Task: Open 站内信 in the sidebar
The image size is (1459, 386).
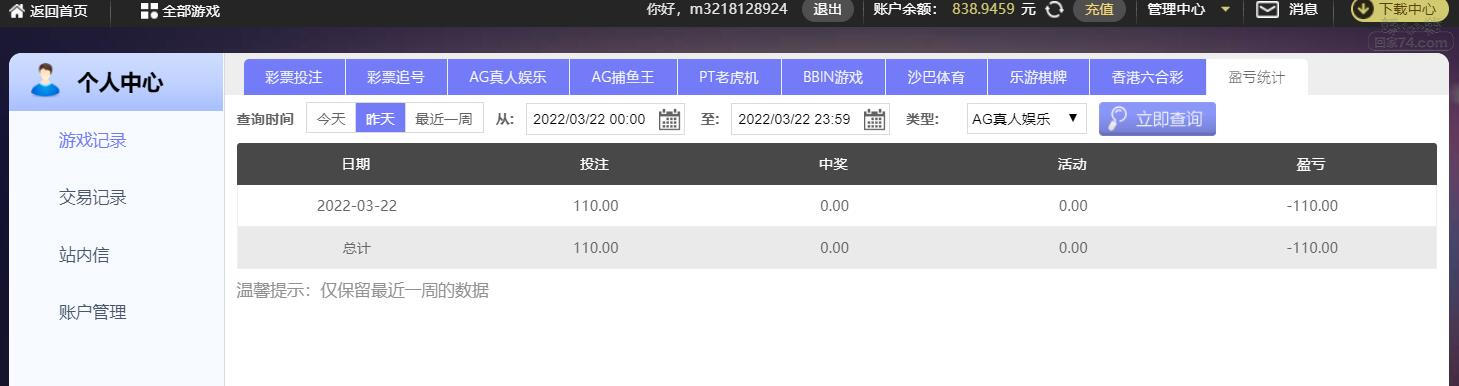Action: click(x=84, y=255)
